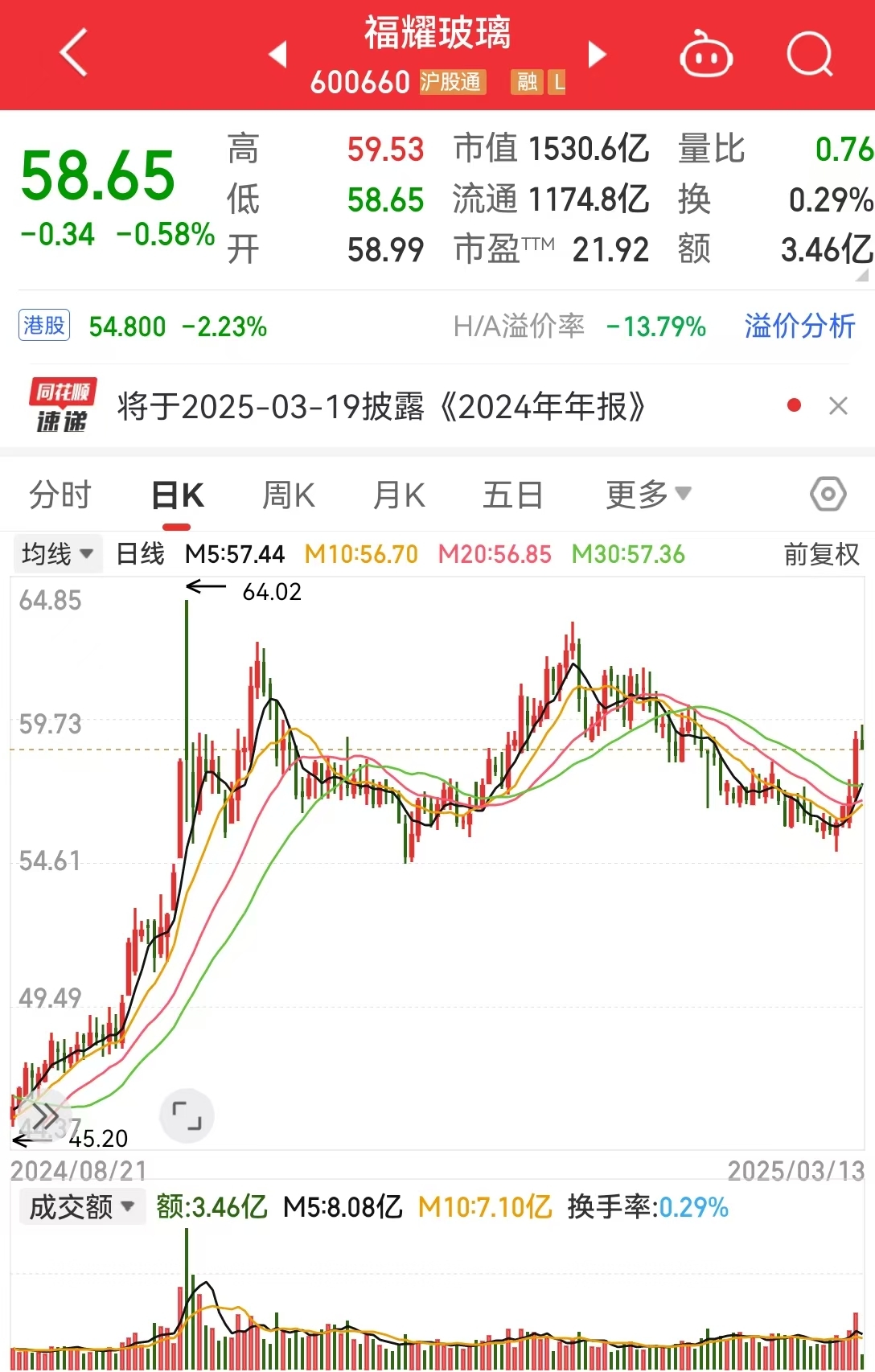Open chart settings hexagon icon

coord(828,494)
